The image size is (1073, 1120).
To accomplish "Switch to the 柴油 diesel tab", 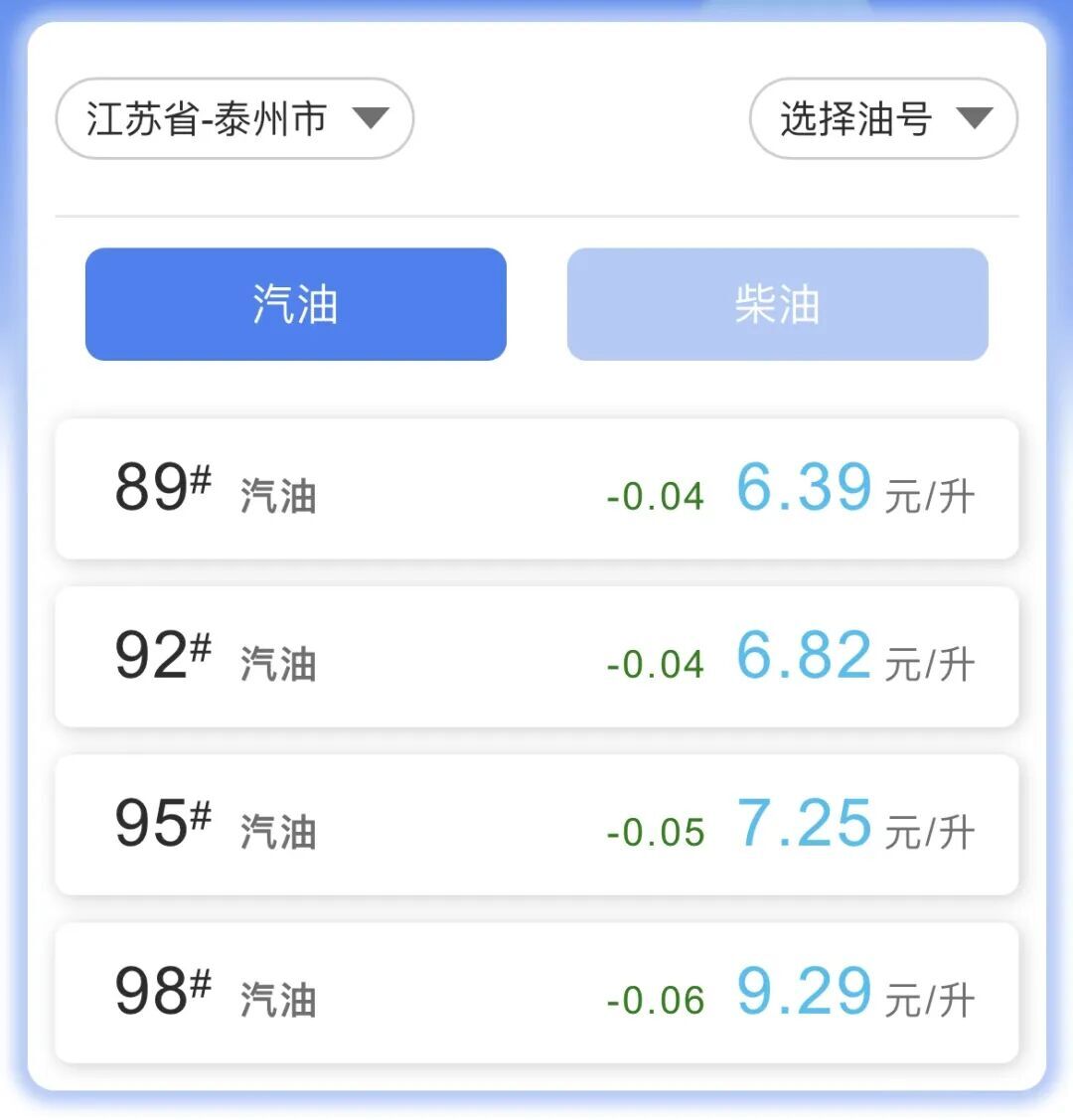I will click(x=776, y=305).
